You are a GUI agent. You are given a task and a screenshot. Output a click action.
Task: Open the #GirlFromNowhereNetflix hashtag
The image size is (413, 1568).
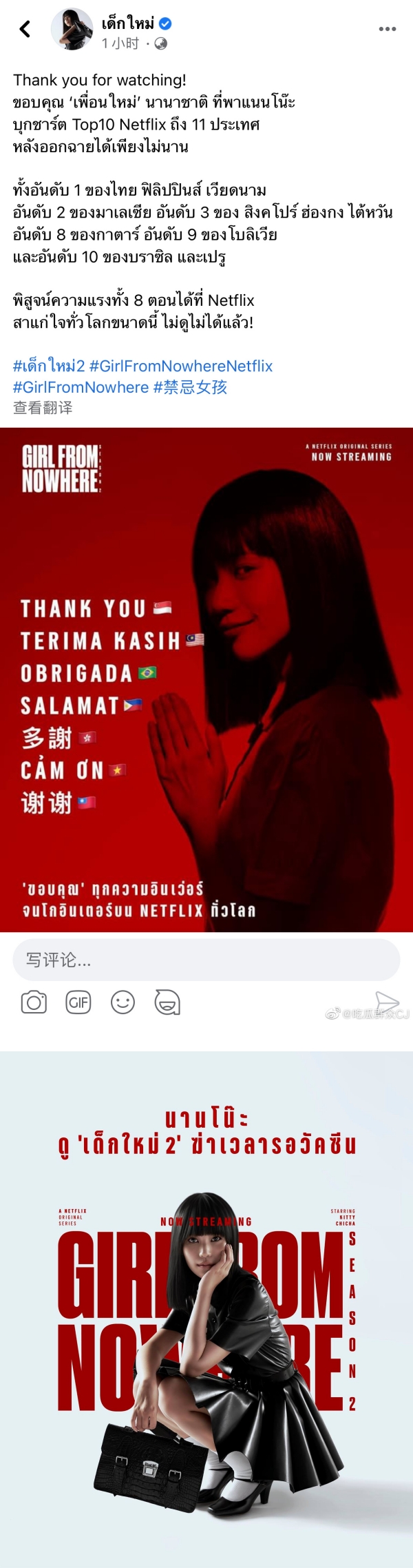click(181, 366)
